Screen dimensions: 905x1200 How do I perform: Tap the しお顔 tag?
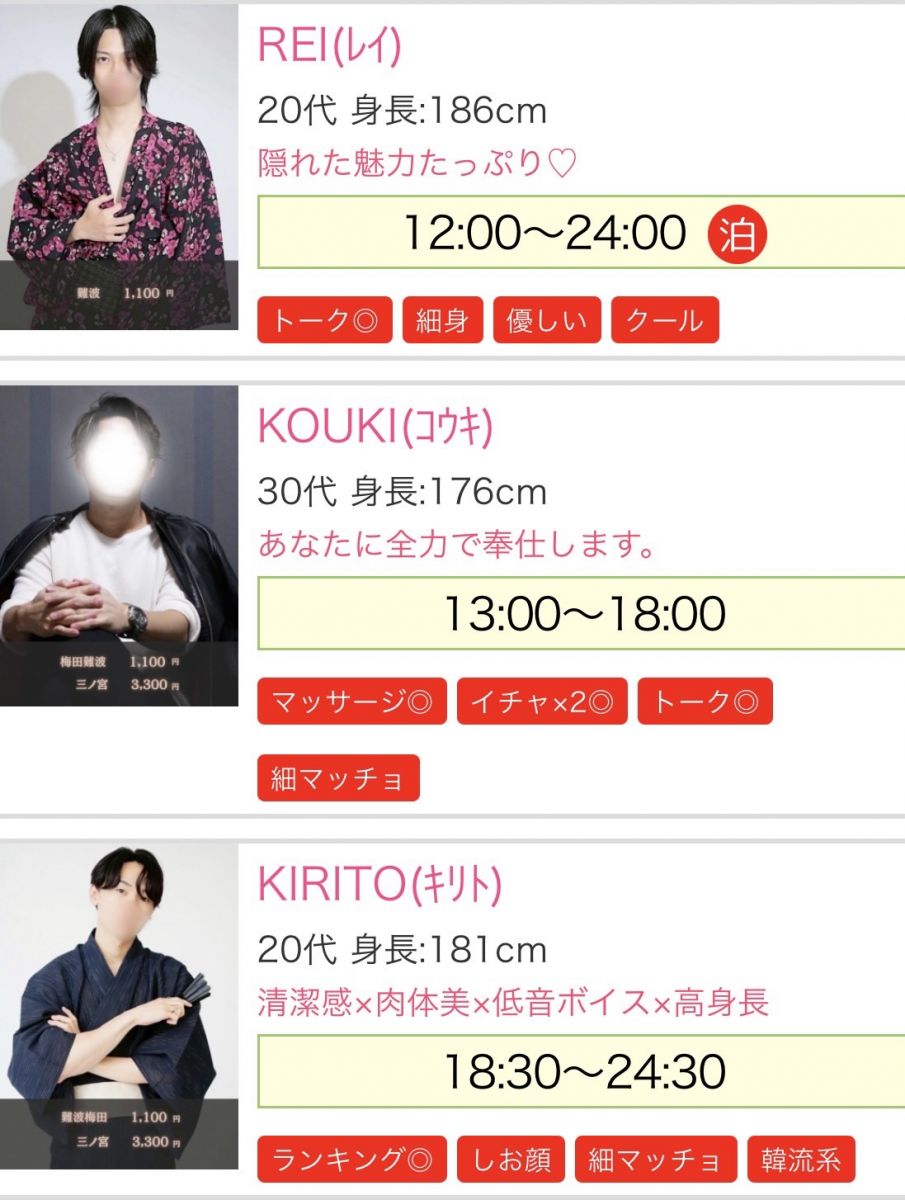(x=511, y=1160)
